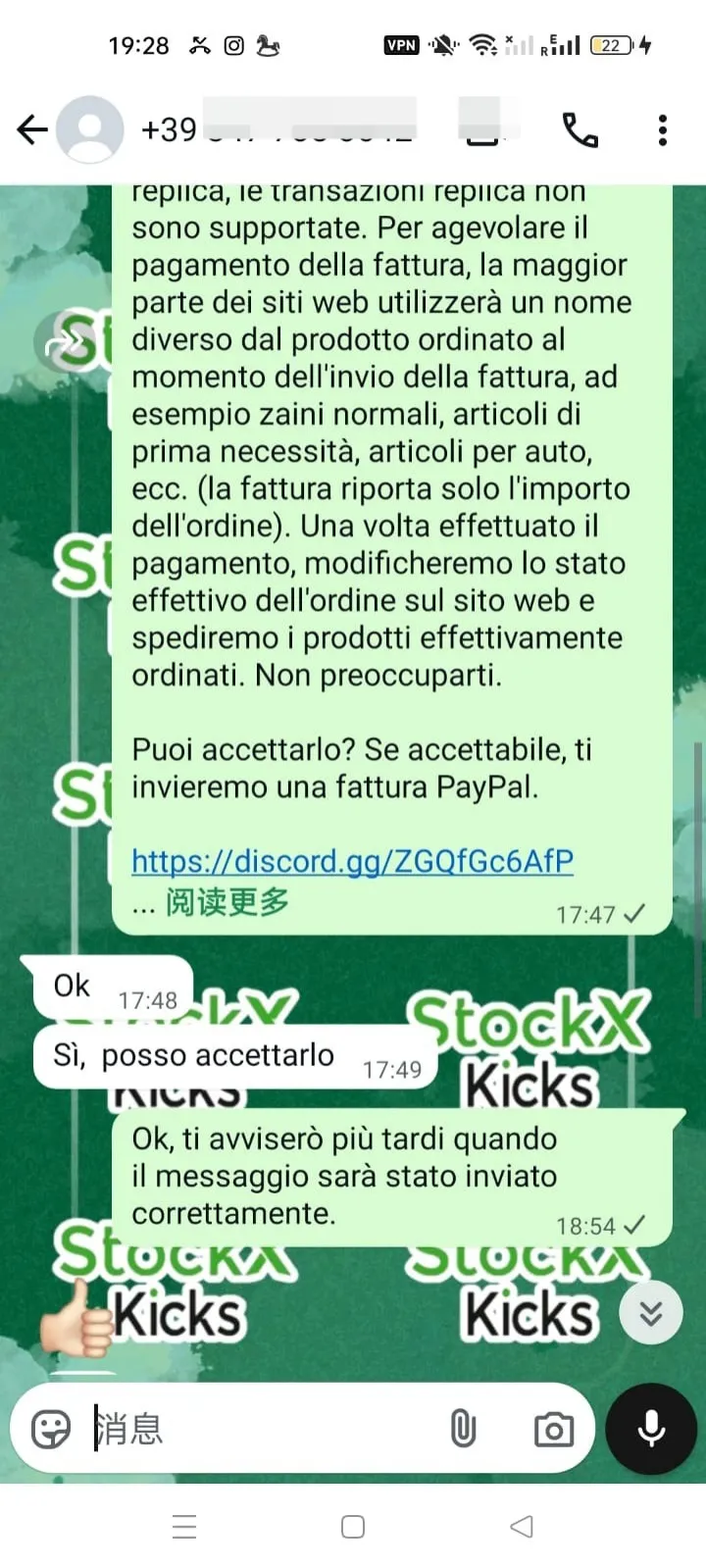Attach a file with the paperclip
Viewport: 706px width, 1568px height.
(463, 1429)
